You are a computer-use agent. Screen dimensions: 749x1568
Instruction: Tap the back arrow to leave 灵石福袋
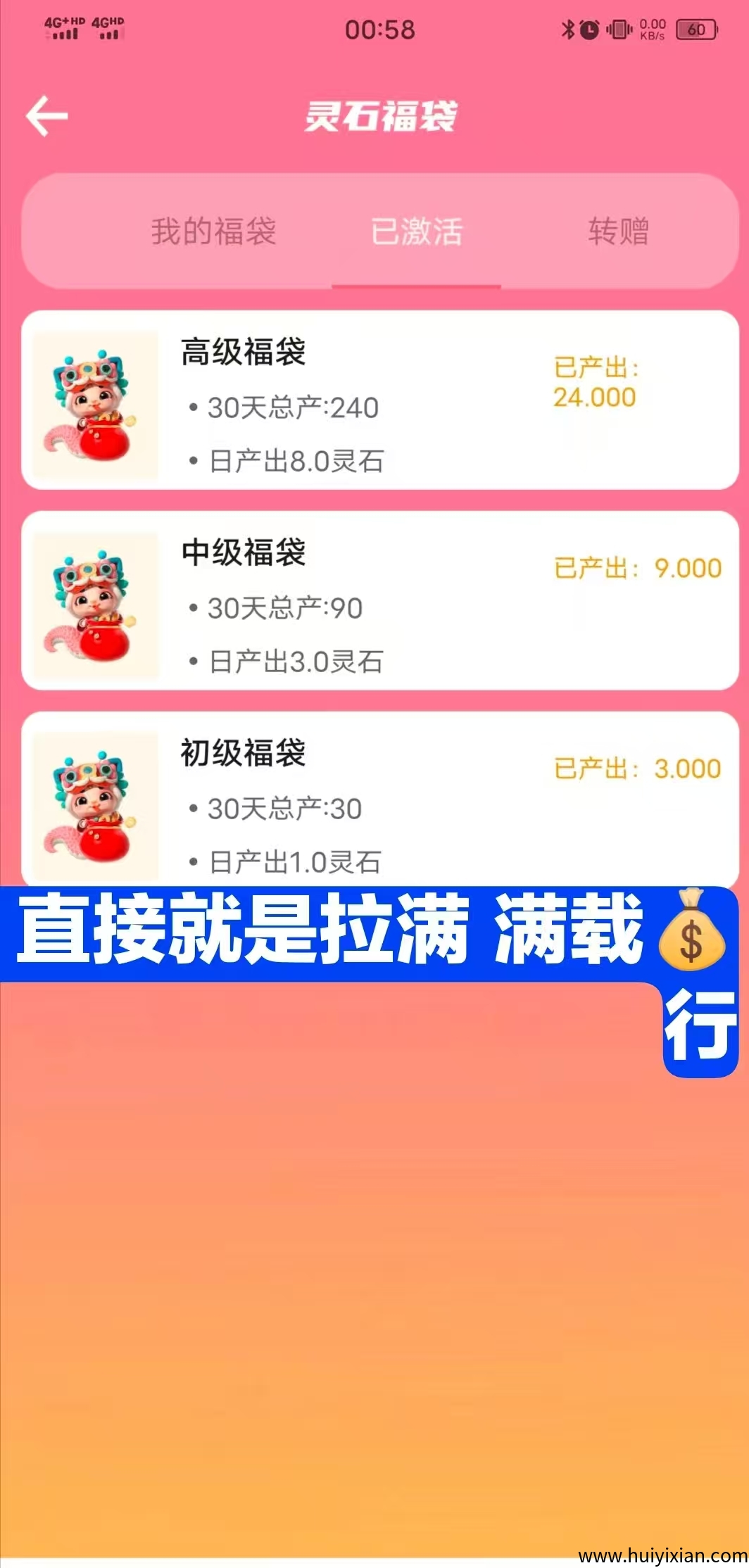point(46,117)
